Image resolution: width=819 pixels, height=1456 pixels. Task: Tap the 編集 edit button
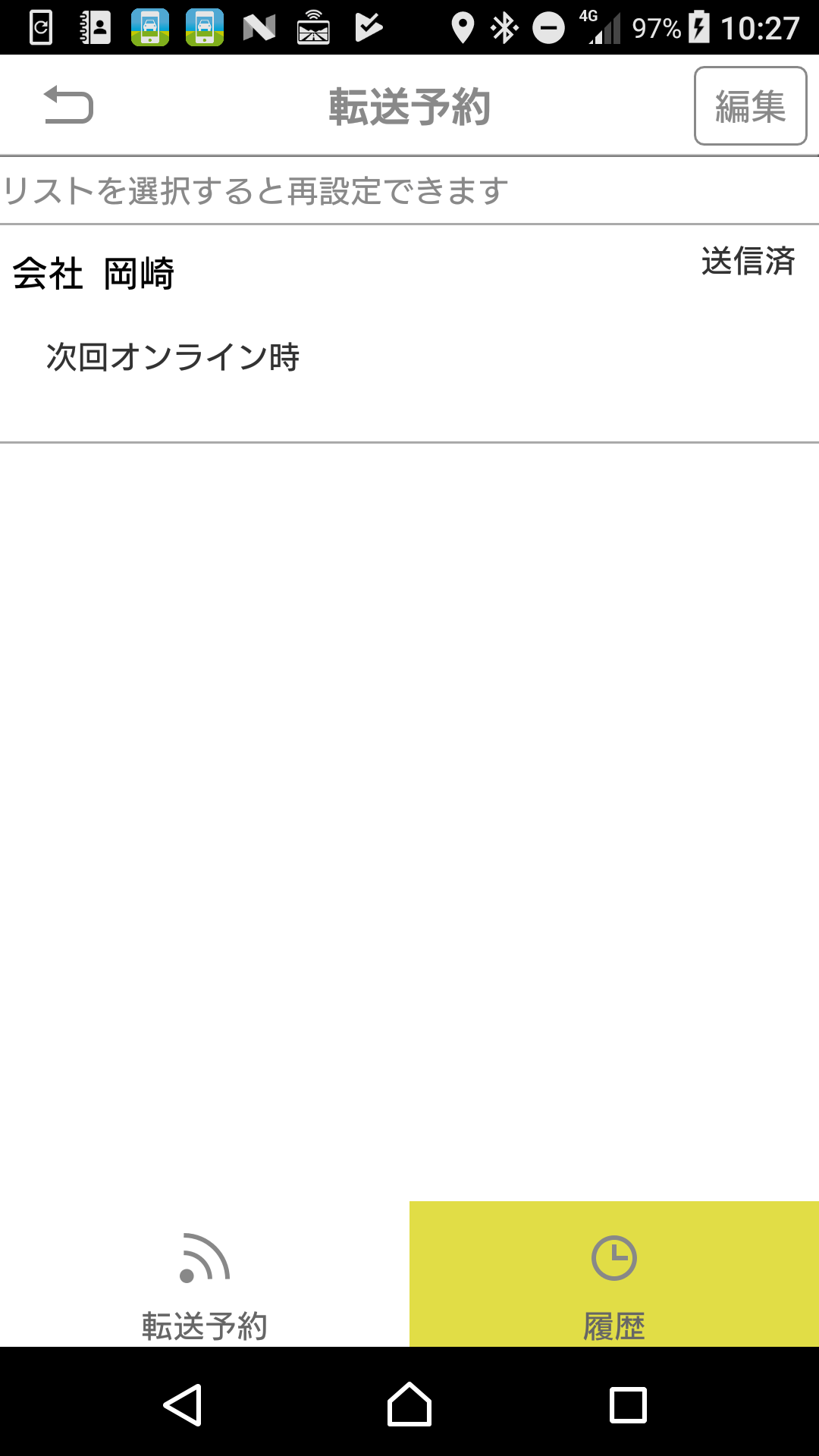click(750, 105)
